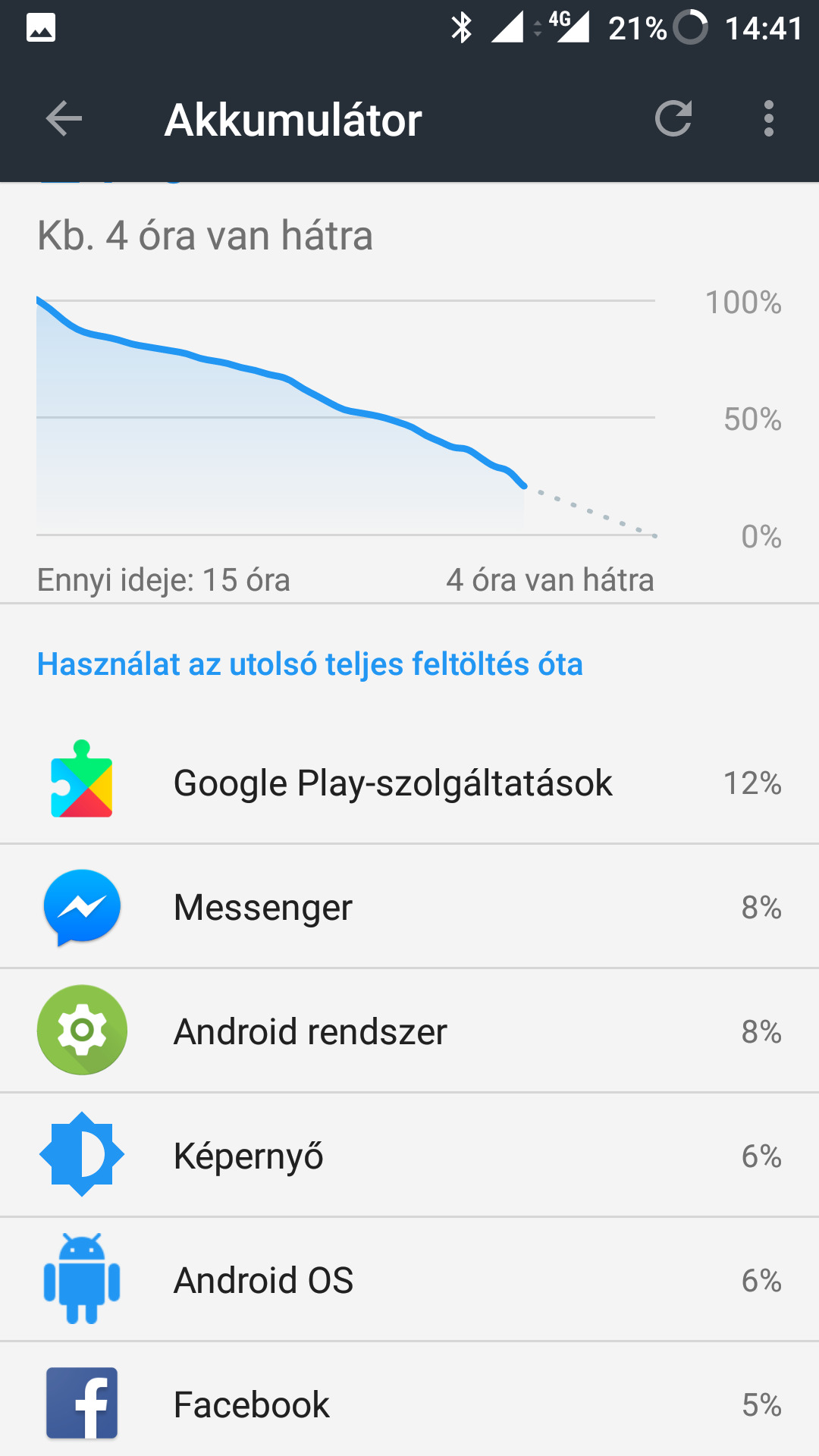The image size is (819, 1456).
Task: View Messenger battery usage
Action: coord(409,906)
